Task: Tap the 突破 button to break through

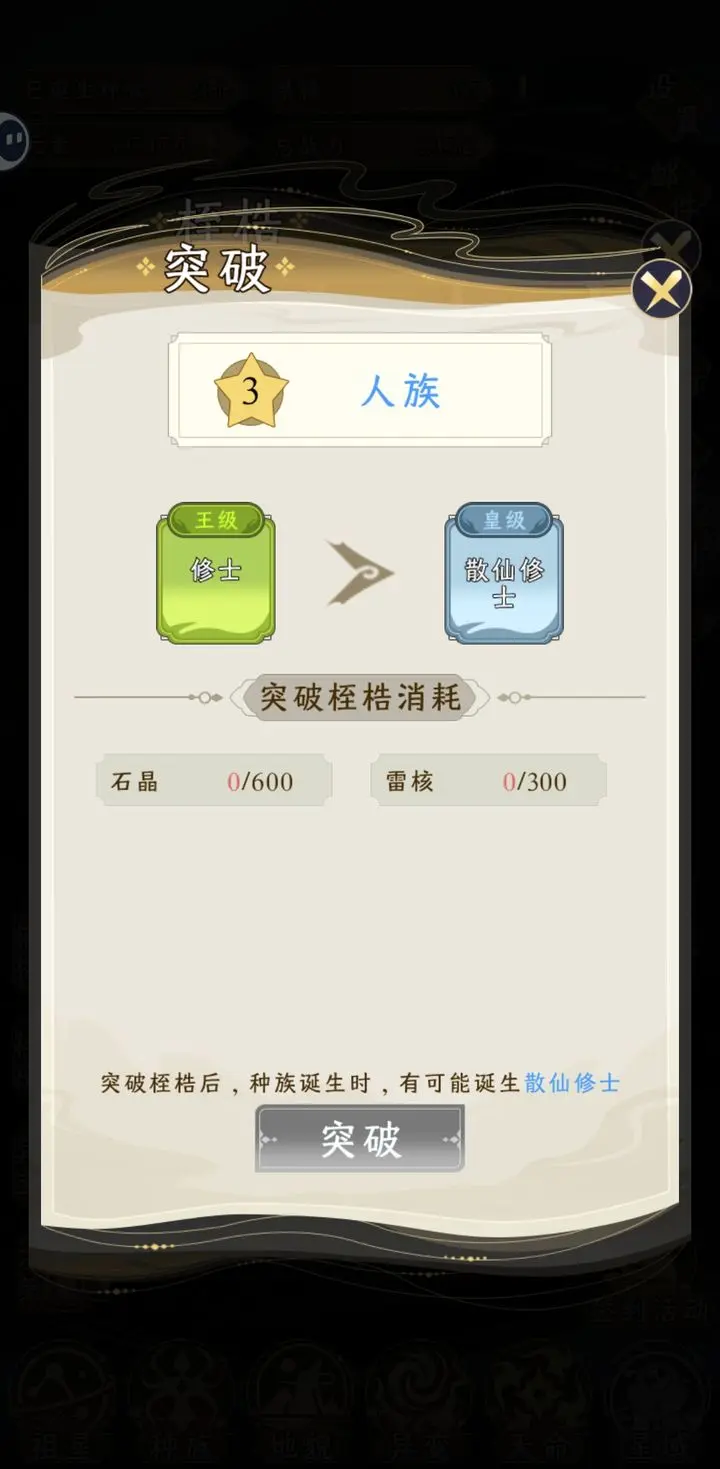Action: point(360,1139)
